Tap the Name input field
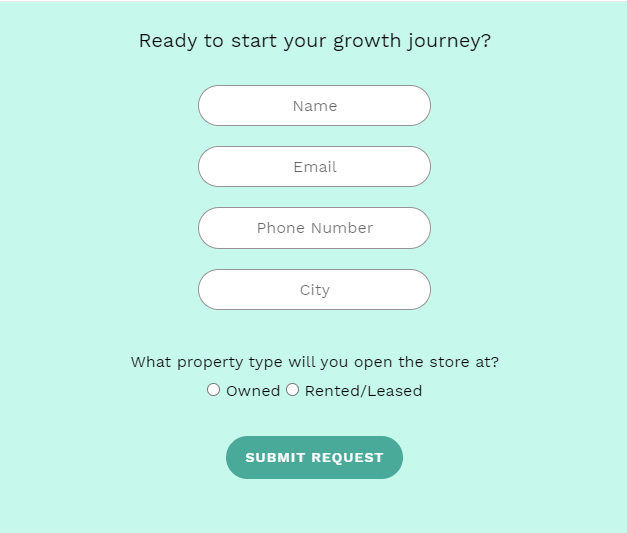The image size is (627, 533). [x=314, y=106]
